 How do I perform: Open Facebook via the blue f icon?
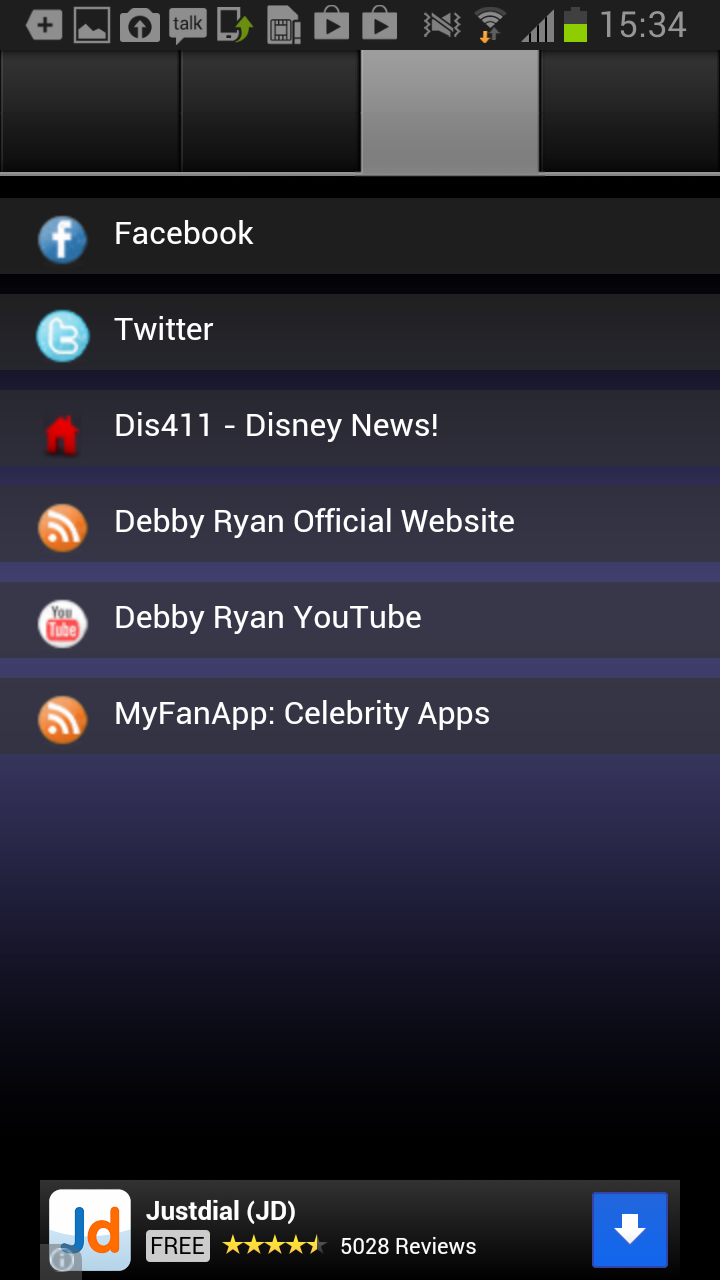click(x=62, y=236)
